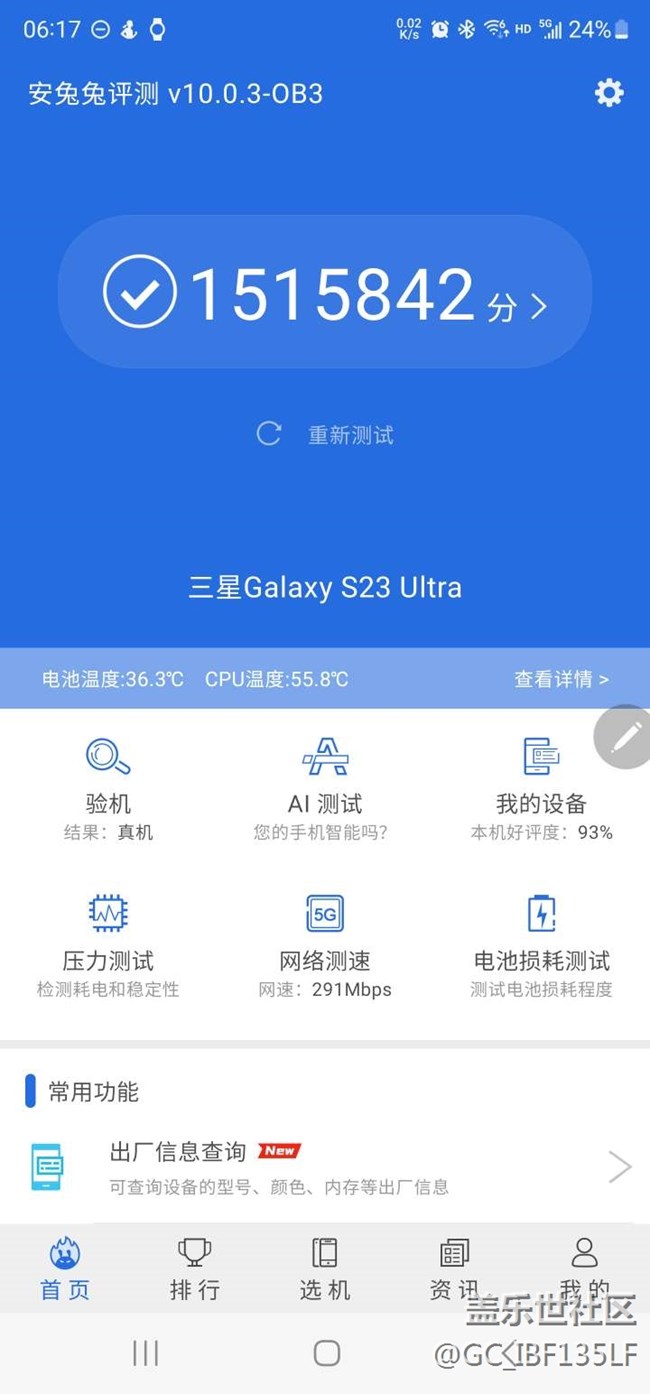650x1394 pixels.
Task: Open system recent apps
Action: pos(146,1353)
